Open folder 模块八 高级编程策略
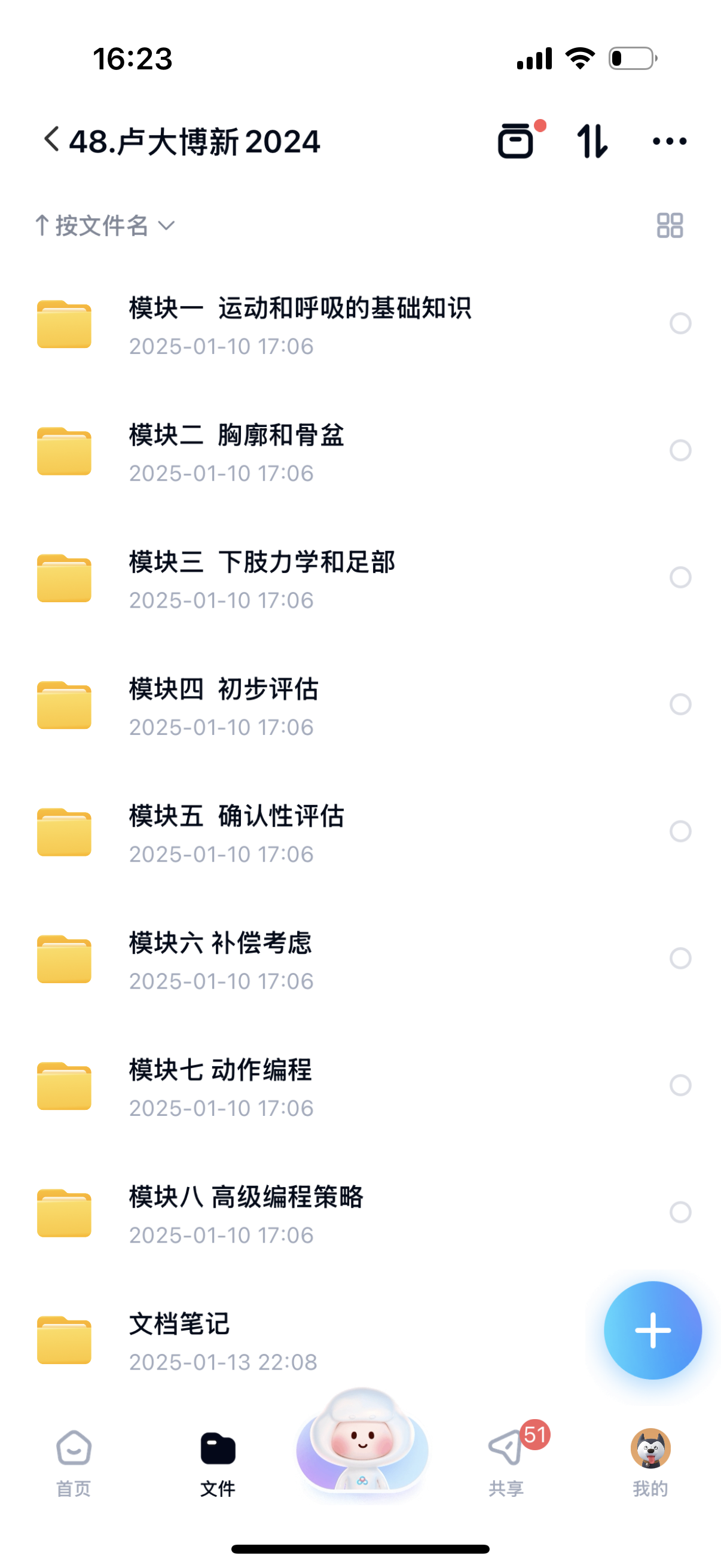Image resolution: width=721 pixels, height=1568 pixels. 246,1213
